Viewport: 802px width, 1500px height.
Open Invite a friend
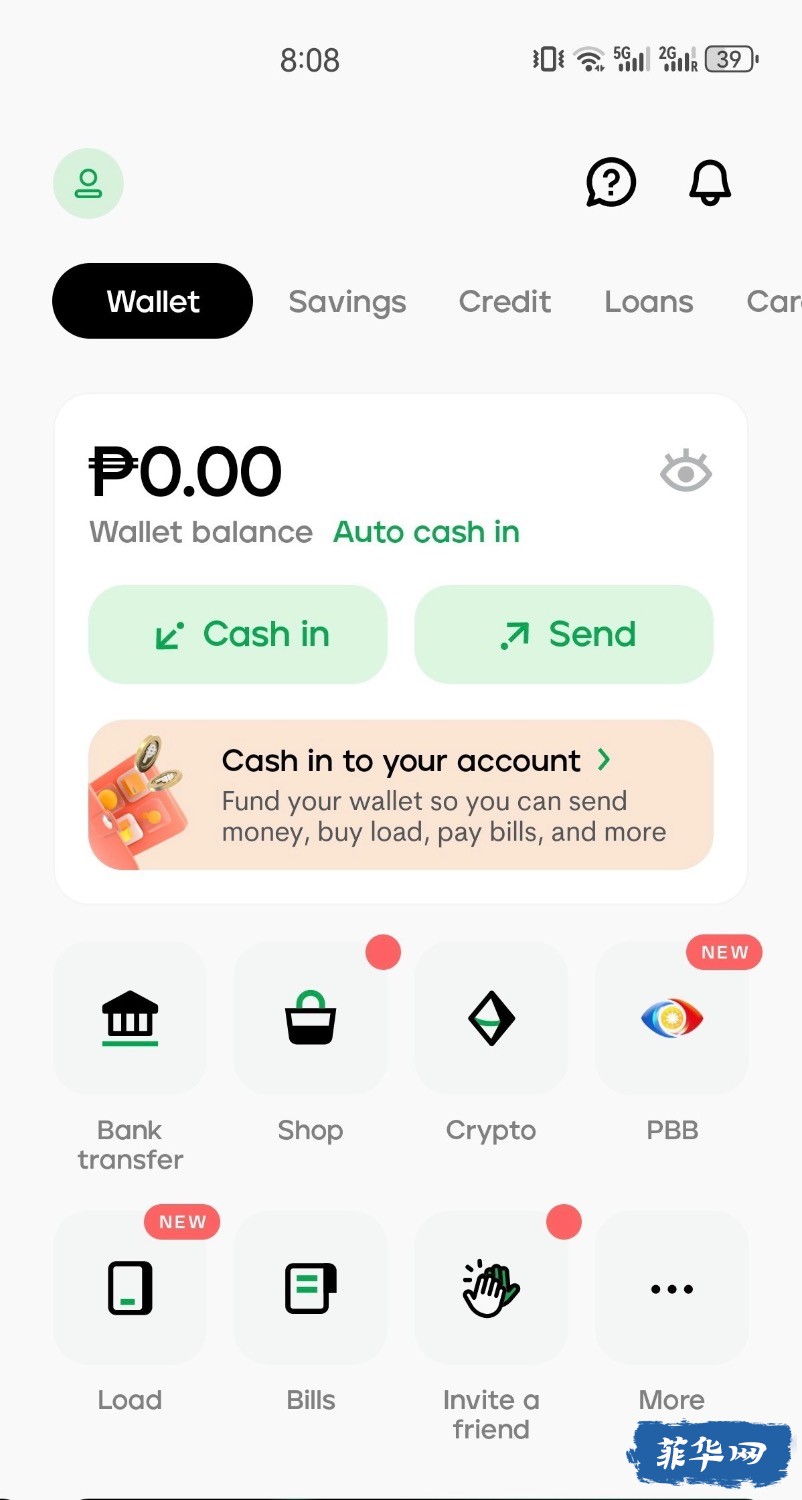[491, 1288]
